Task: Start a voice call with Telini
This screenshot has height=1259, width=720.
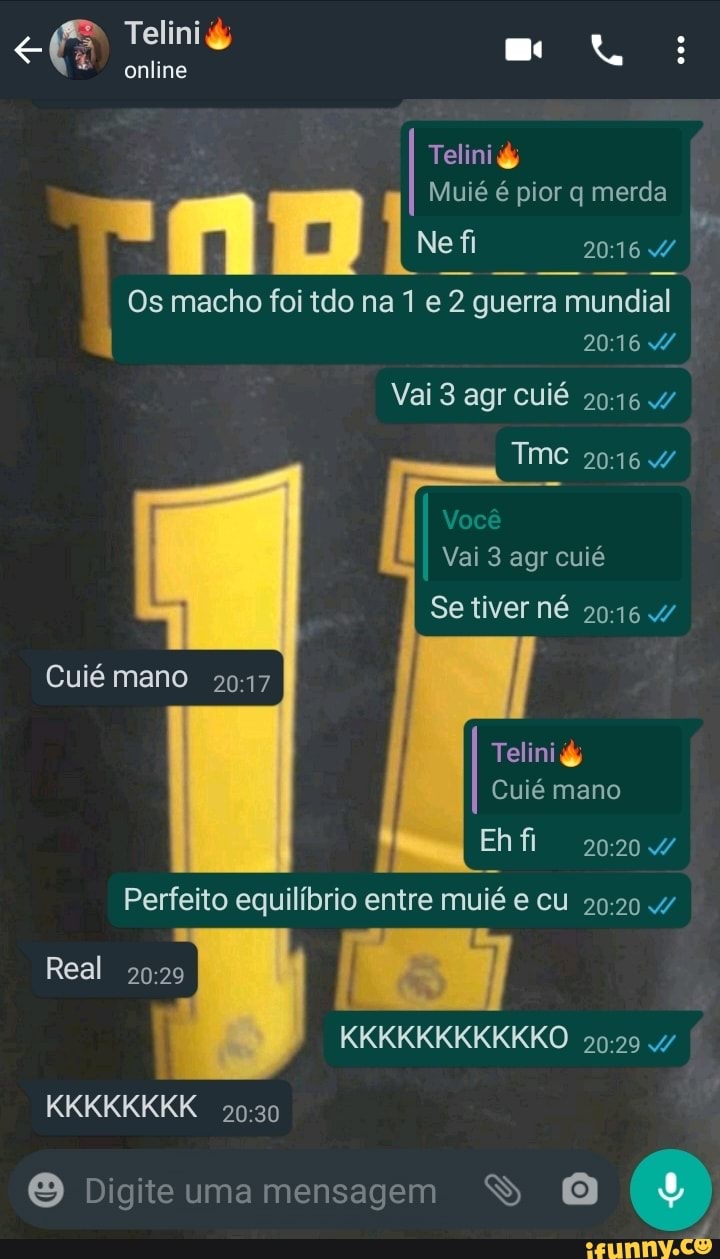Action: coord(606,50)
